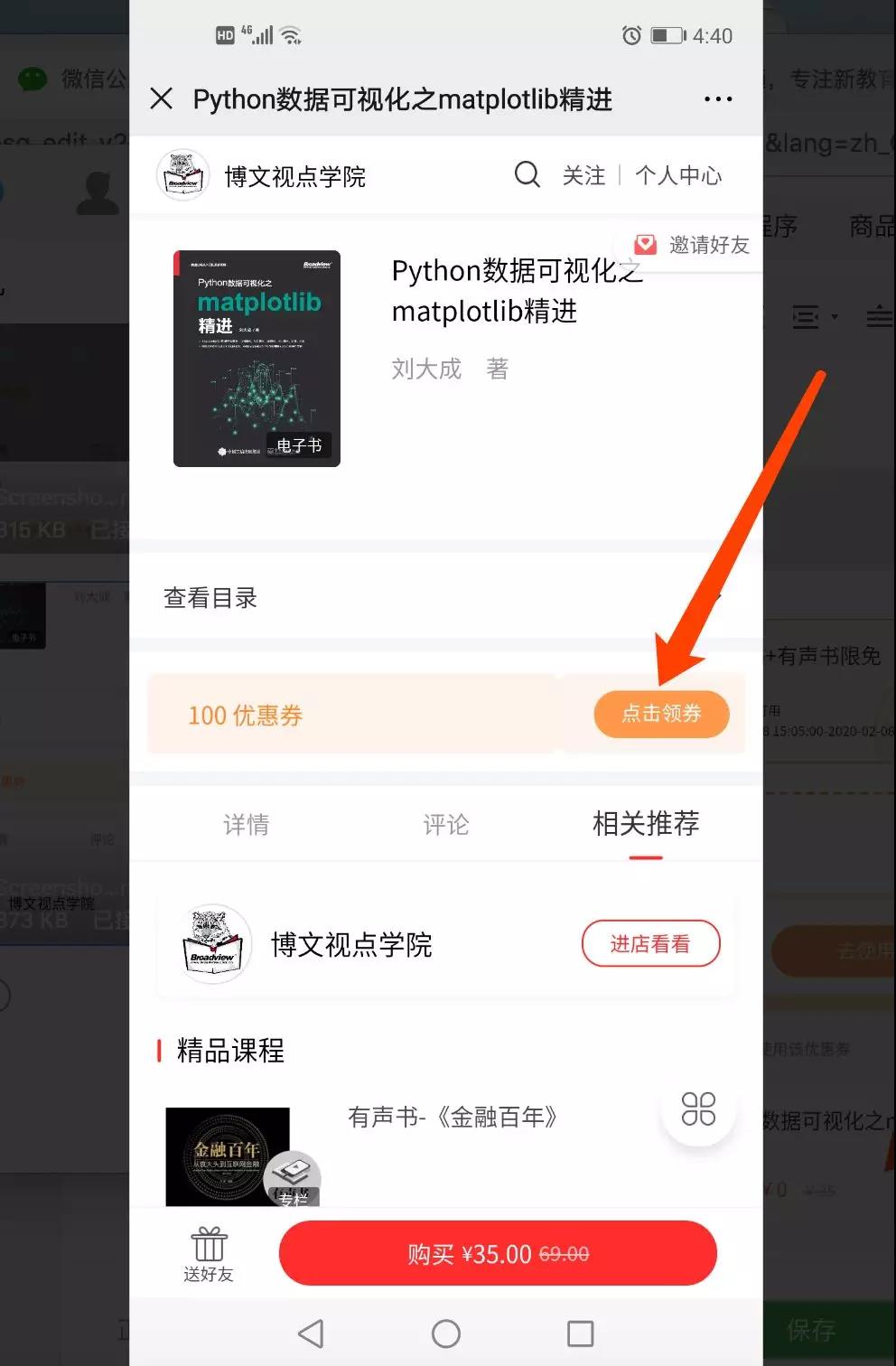This screenshot has width=896, height=1366.
Task: Go to home via system button
Action: click(x=446, y=1333)
